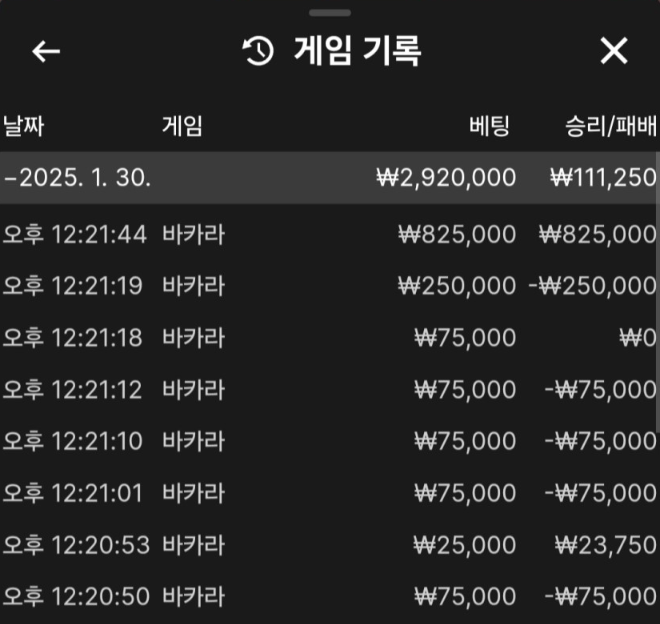Screen dimensions: 660x624
Task: Close the 게임 기록 panel
Action: click(x=613, y=51)
